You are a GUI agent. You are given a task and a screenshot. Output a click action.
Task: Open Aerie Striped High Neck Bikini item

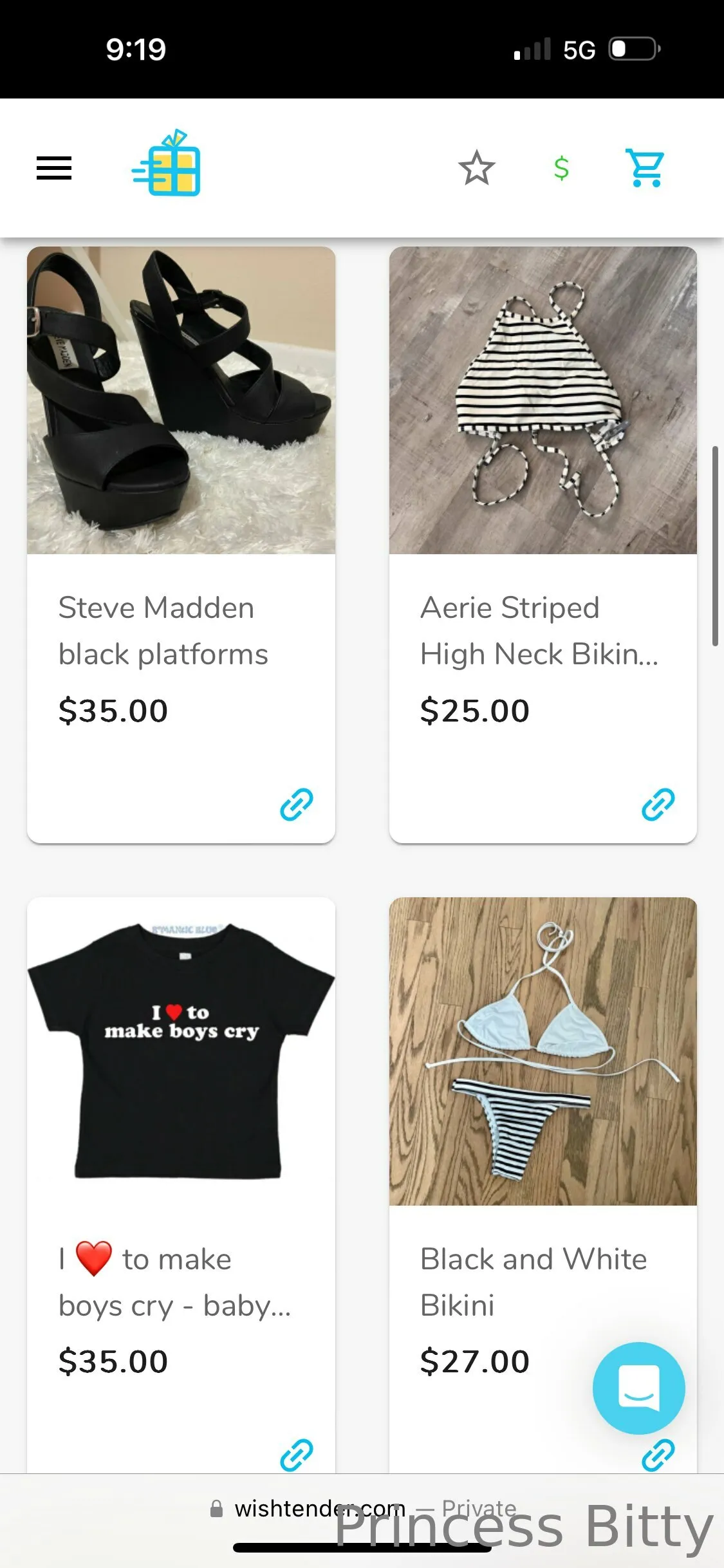(x=543, y=400)
